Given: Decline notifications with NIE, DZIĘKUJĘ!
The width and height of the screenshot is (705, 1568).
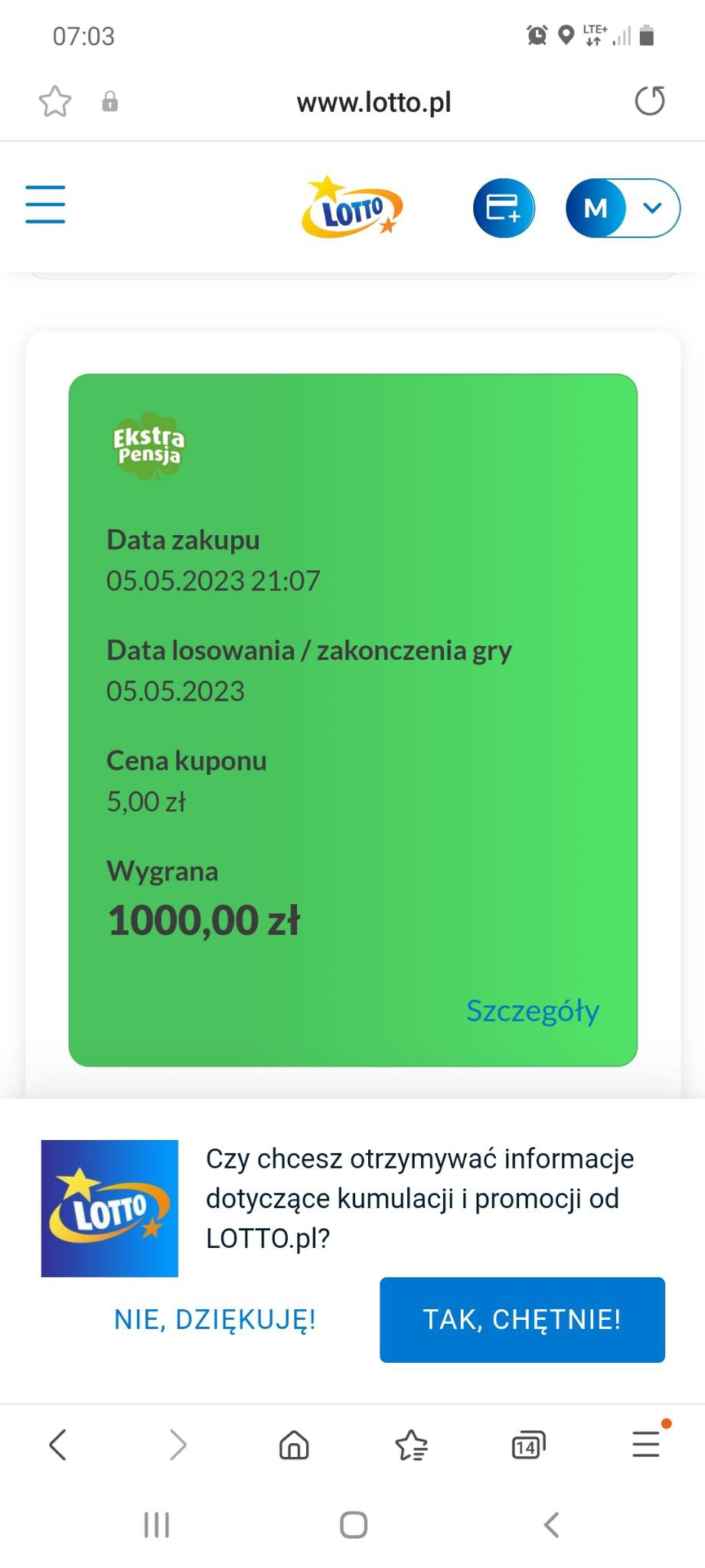Looking at the screenshot, I should click(215, 1319).
